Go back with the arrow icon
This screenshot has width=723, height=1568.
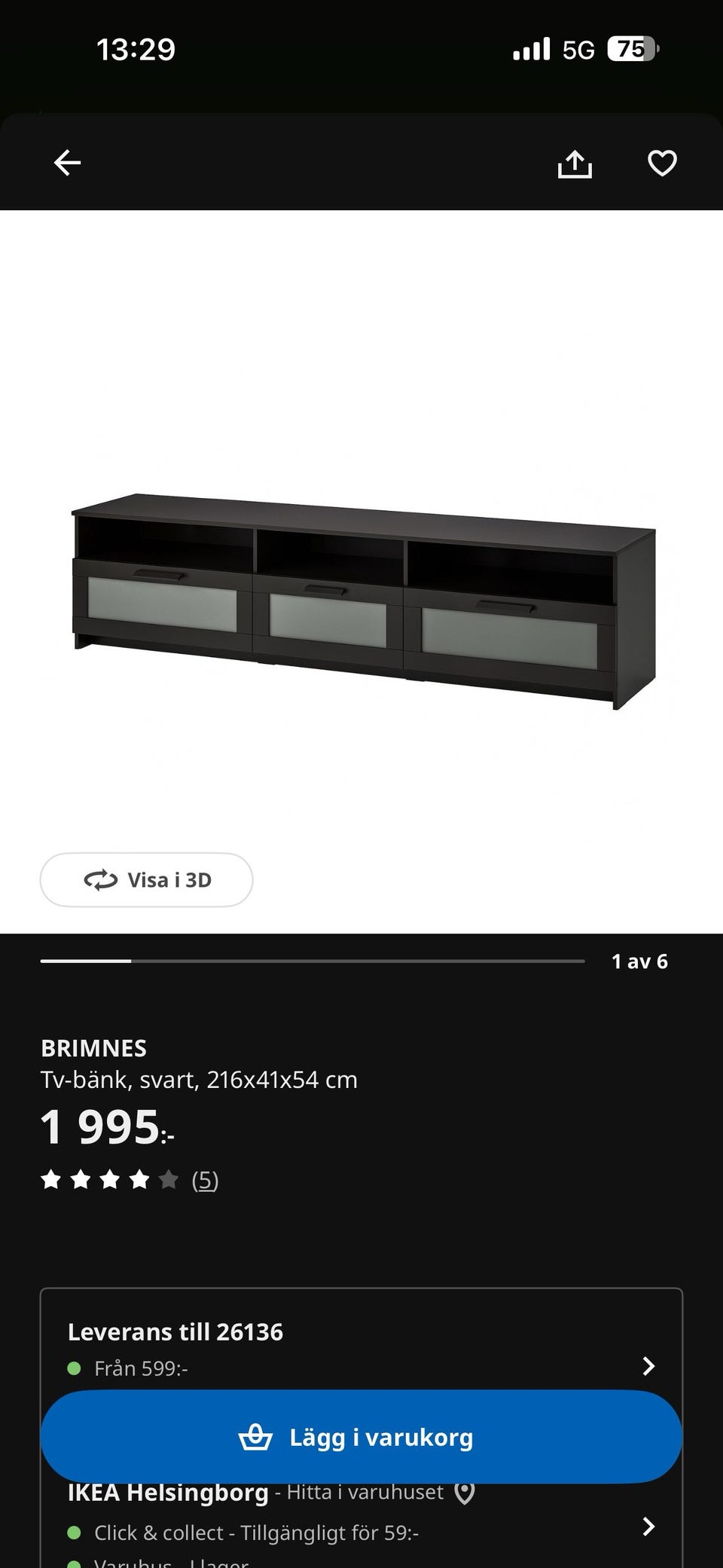tap(67, 163)
